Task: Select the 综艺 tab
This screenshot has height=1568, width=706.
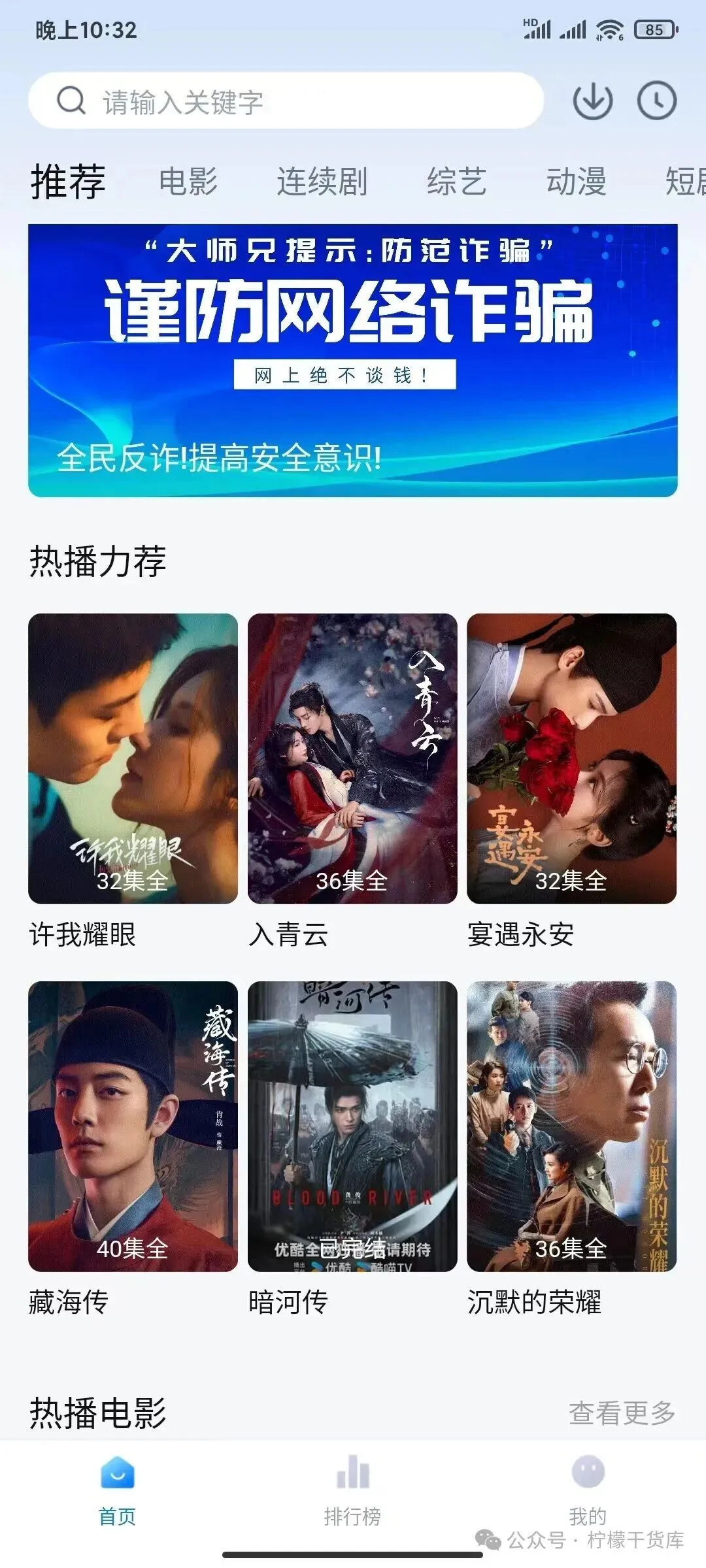Action: coord(457,181)
